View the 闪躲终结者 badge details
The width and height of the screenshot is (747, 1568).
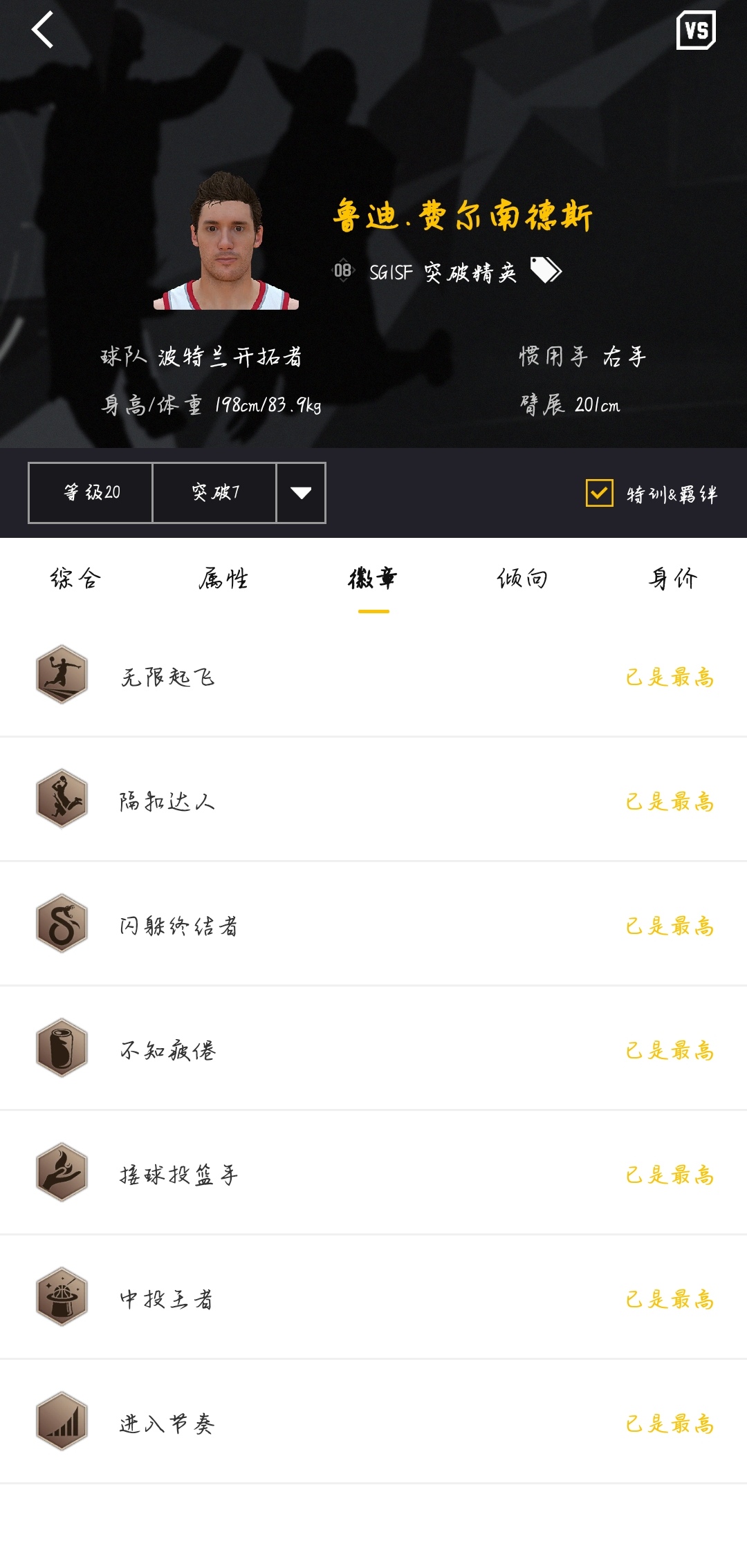point(373,924)
